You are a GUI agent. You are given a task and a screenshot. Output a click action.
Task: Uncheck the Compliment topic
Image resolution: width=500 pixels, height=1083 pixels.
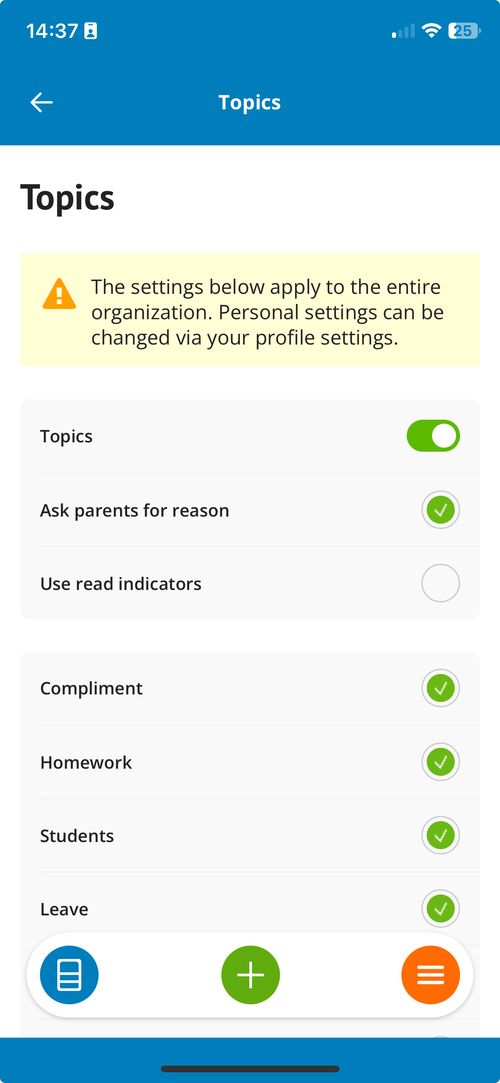pyautogui.click(x=441, y=689)
